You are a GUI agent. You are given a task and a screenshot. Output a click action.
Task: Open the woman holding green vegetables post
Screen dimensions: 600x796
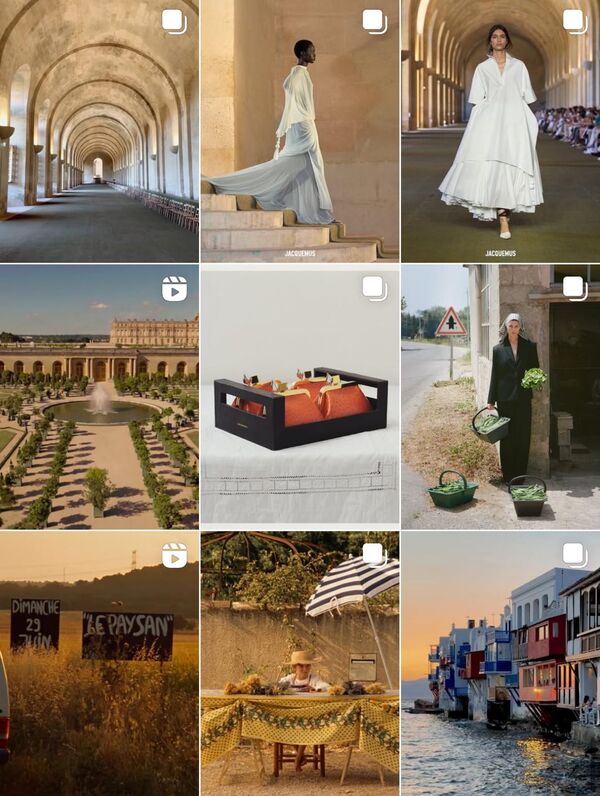(x=500, y=396)
